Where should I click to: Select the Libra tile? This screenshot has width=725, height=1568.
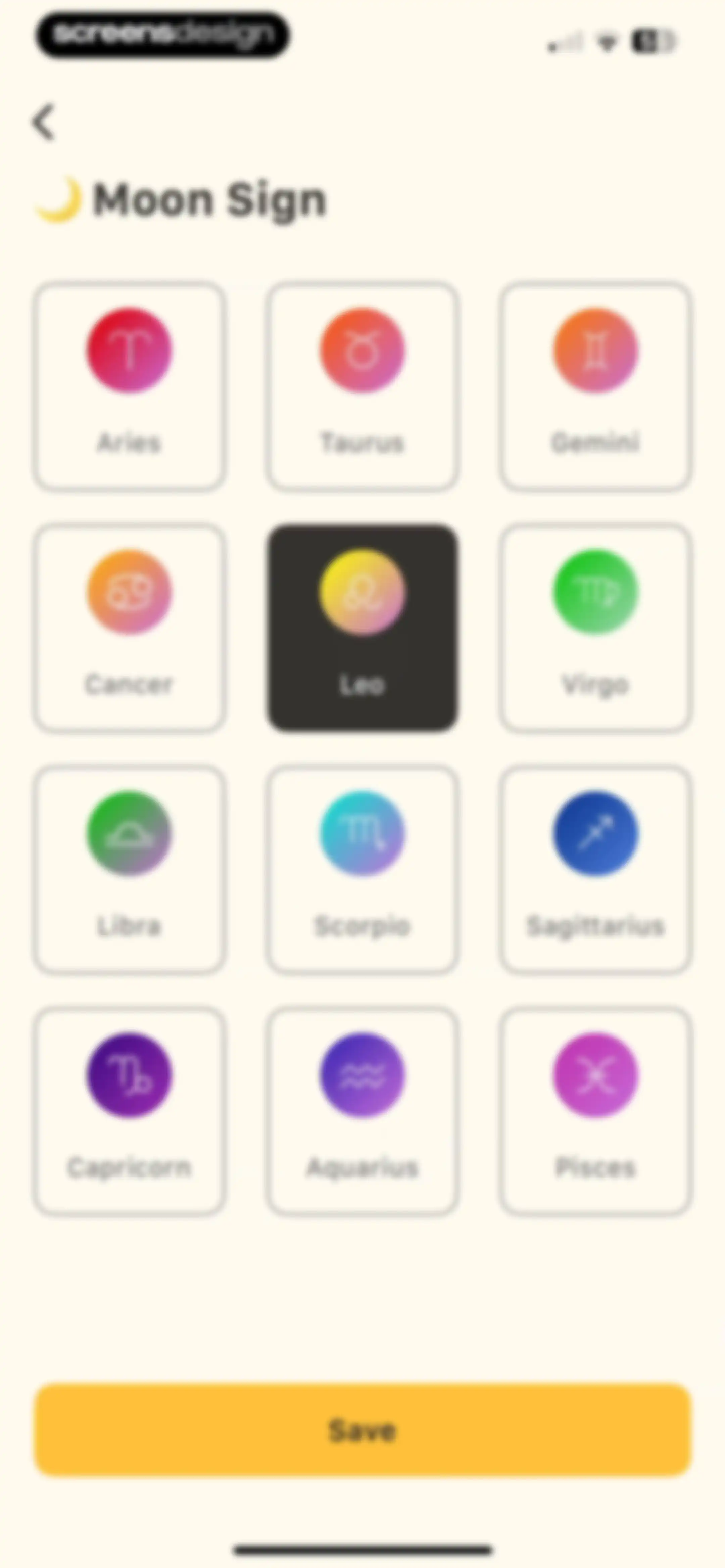[x=129, y=869]
